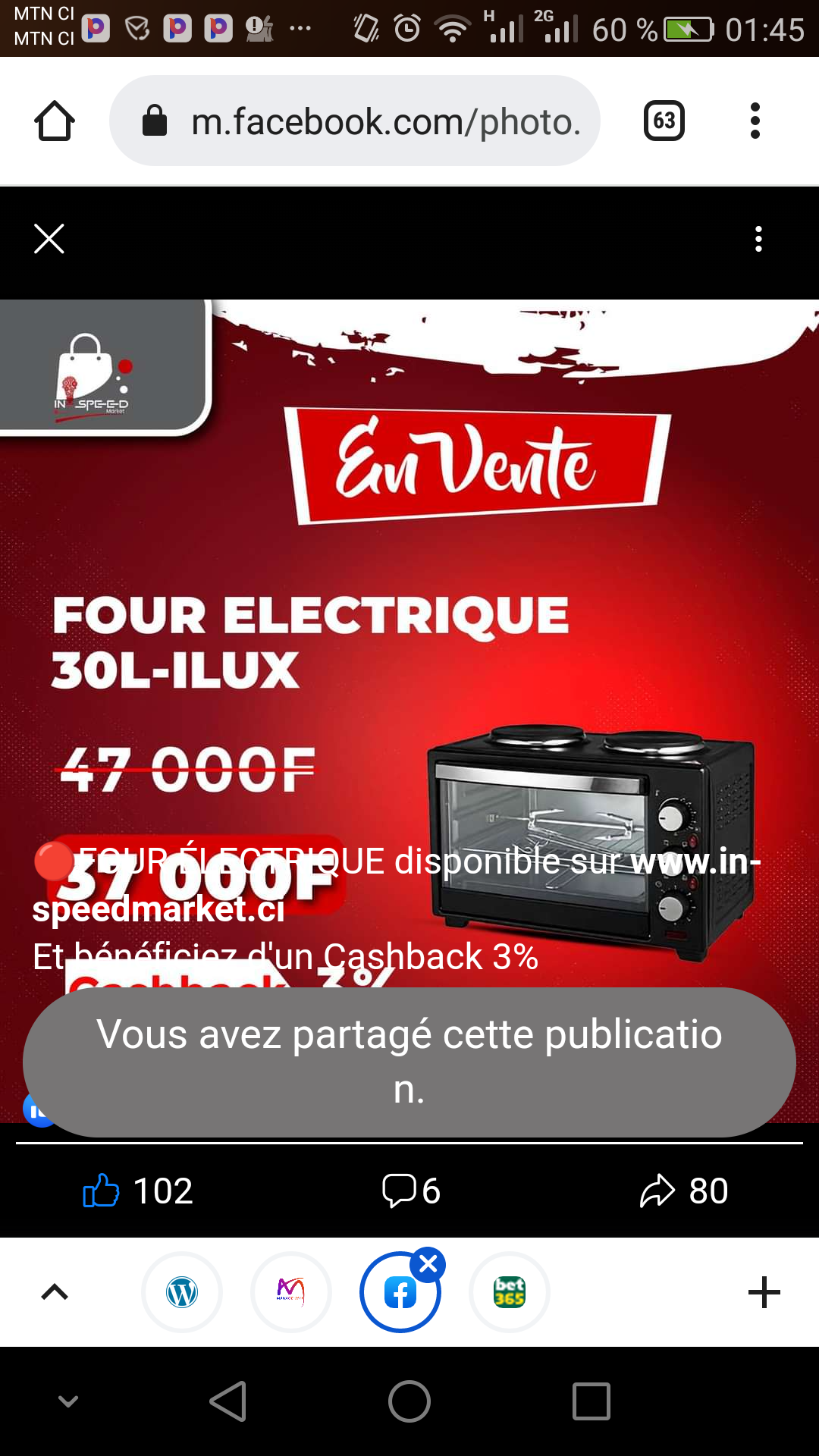819x1456 pixels.
Task: Switch to the bet365 tab shortcut
Action: pos(510,1292)
